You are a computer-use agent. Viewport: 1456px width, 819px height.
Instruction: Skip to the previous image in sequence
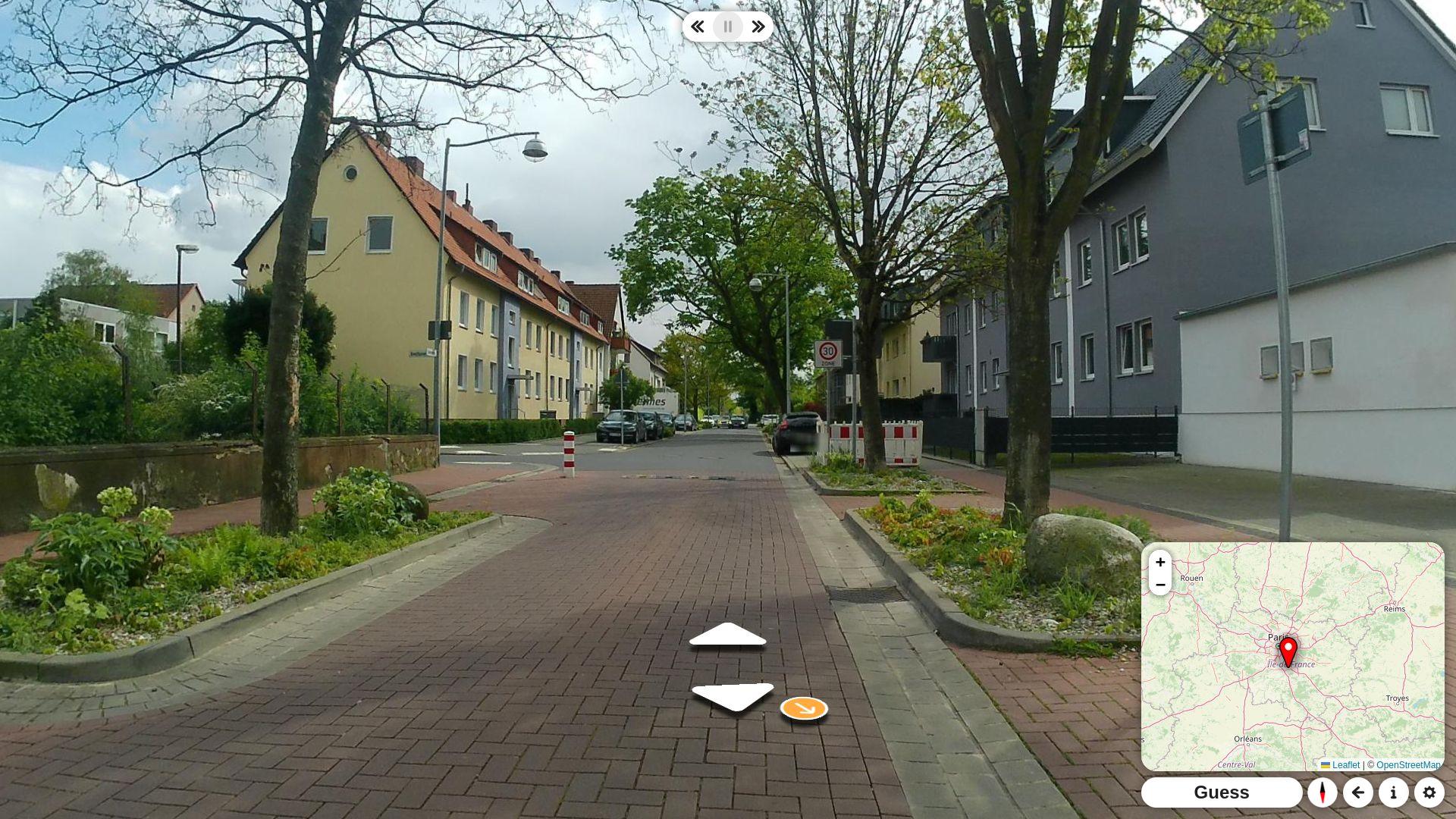(698, 27)
